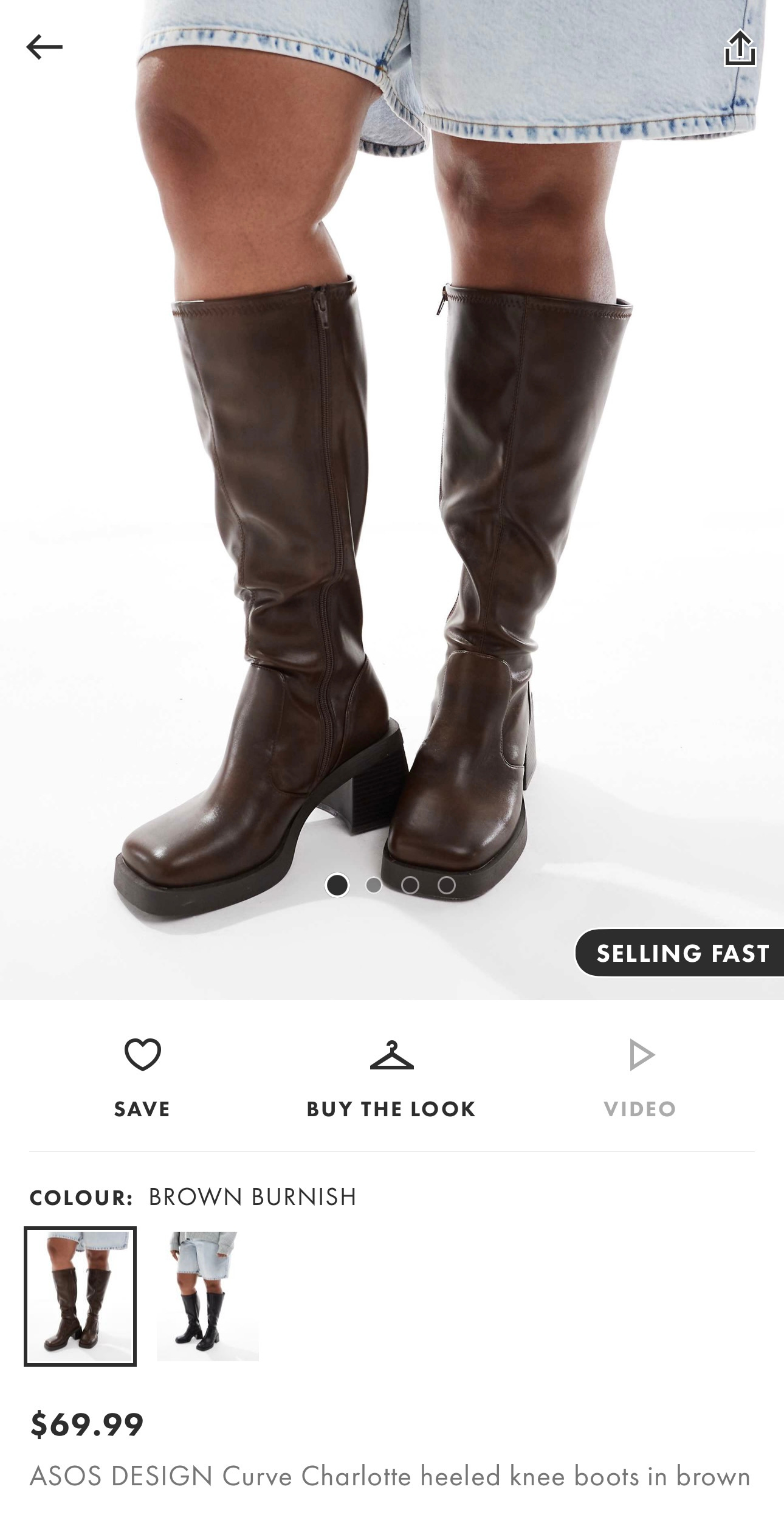Select the black boots colour option
Screen dimensions: 784x1526
pos(207,1296)
